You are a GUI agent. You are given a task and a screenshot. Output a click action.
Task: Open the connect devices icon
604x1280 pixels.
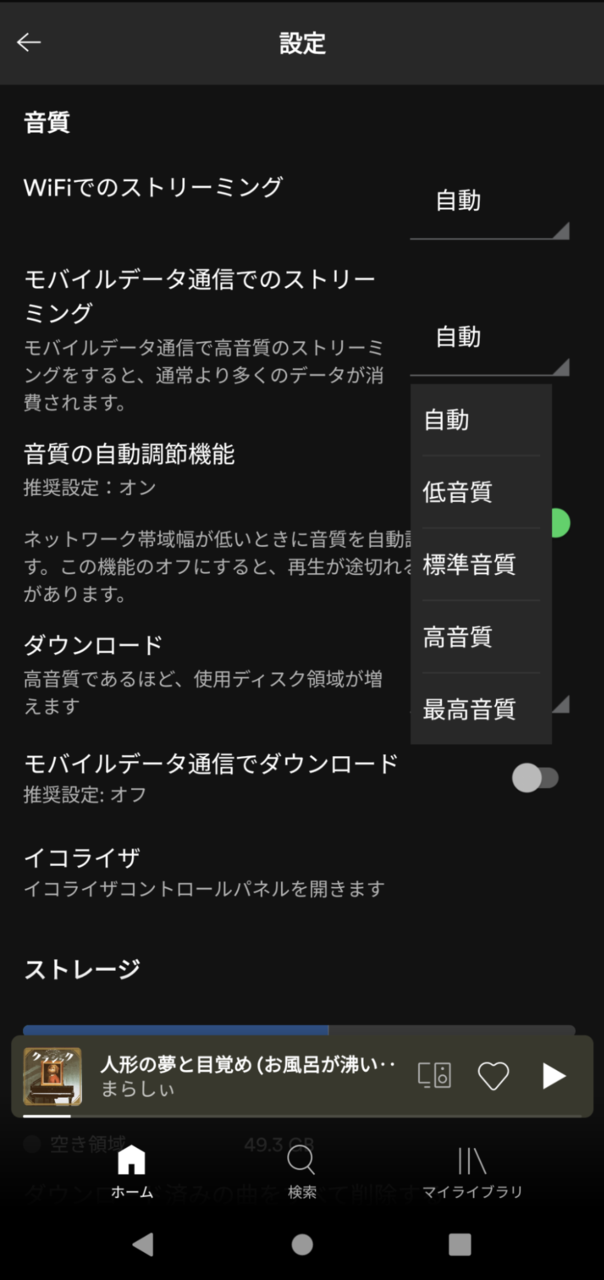coord(434,1075)
